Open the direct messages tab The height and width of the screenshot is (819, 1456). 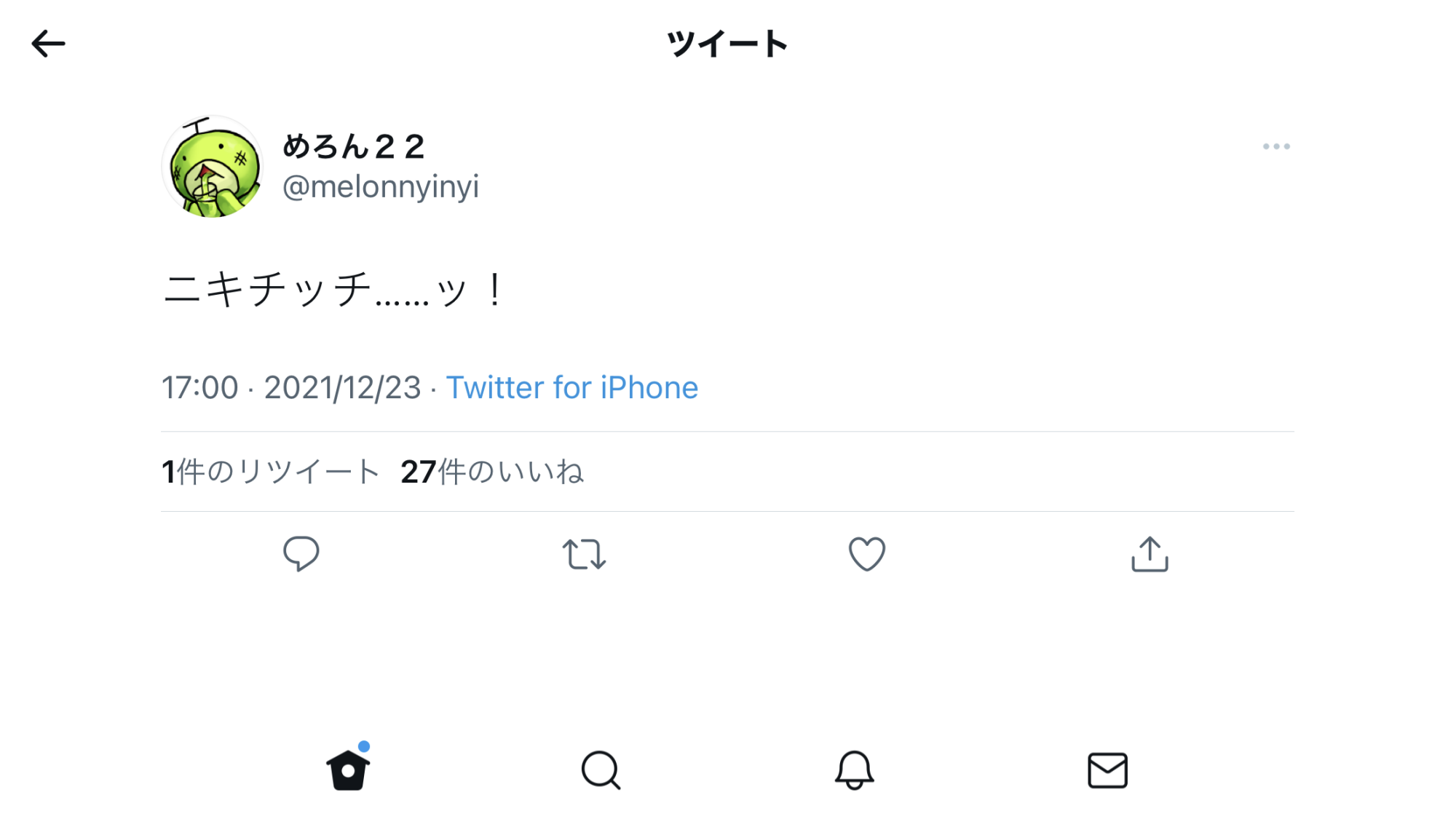pyautogui.click(x=1108, y=770)
